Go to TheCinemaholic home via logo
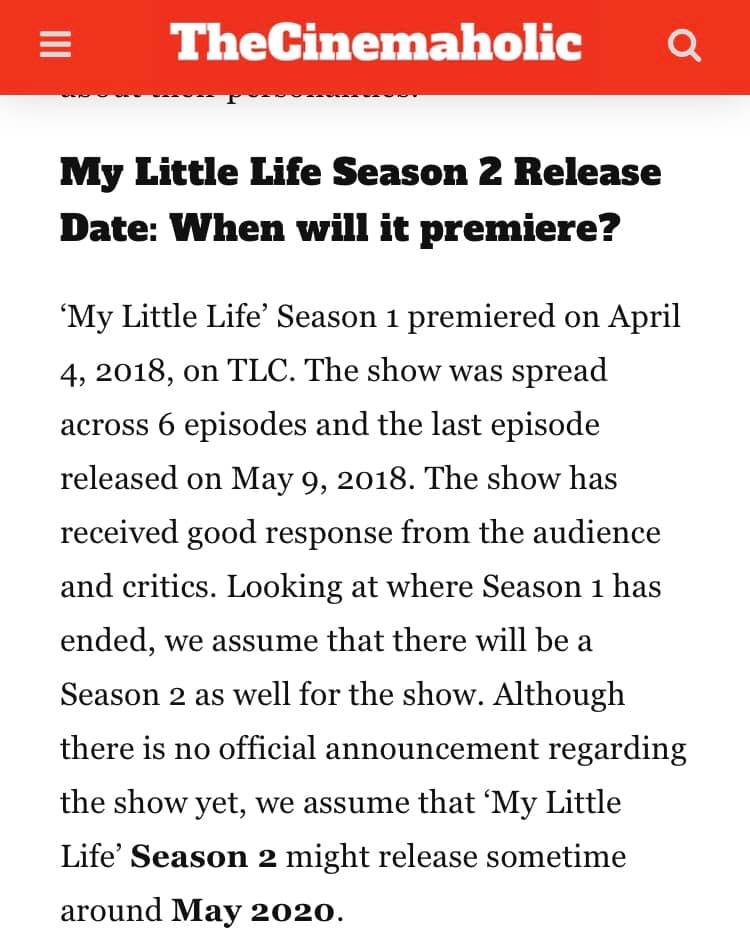 pyautogui.click(x=376, y=43)
